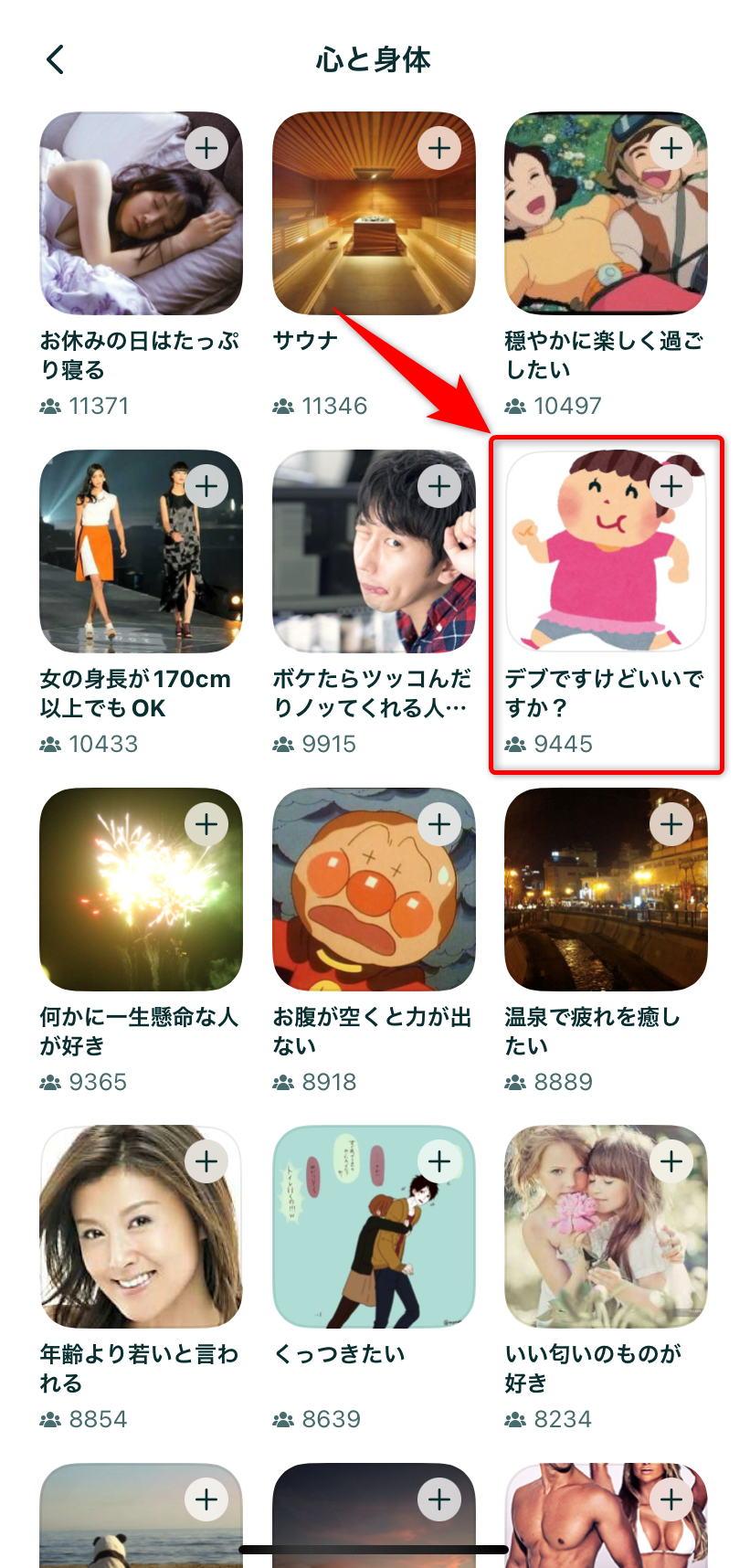Open the くっつきたい community tile
Screen dimensions: 750x1568
[x=374, y=1243]
